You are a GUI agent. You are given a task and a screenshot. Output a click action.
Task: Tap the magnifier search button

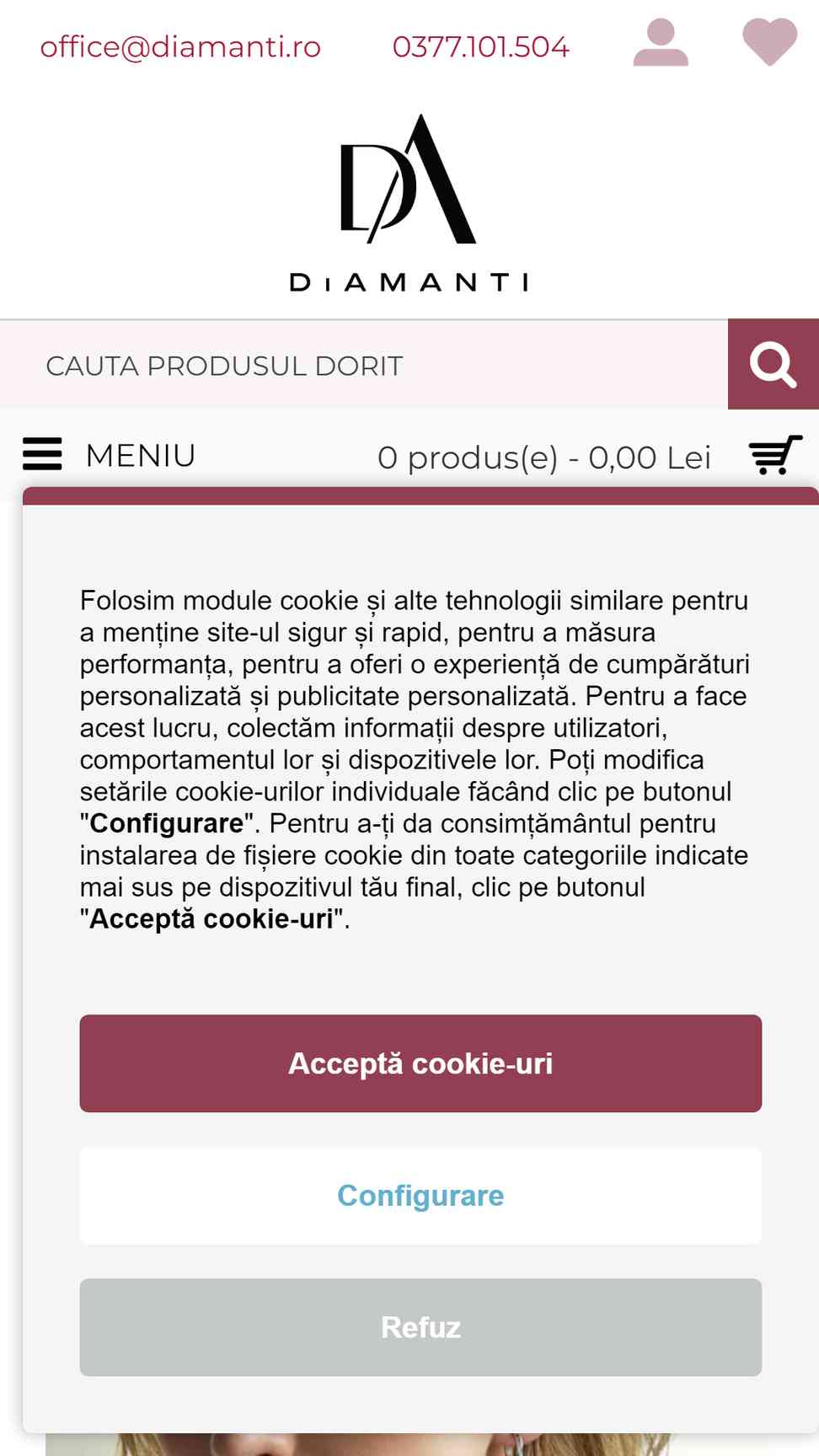[x=773, y=364]
